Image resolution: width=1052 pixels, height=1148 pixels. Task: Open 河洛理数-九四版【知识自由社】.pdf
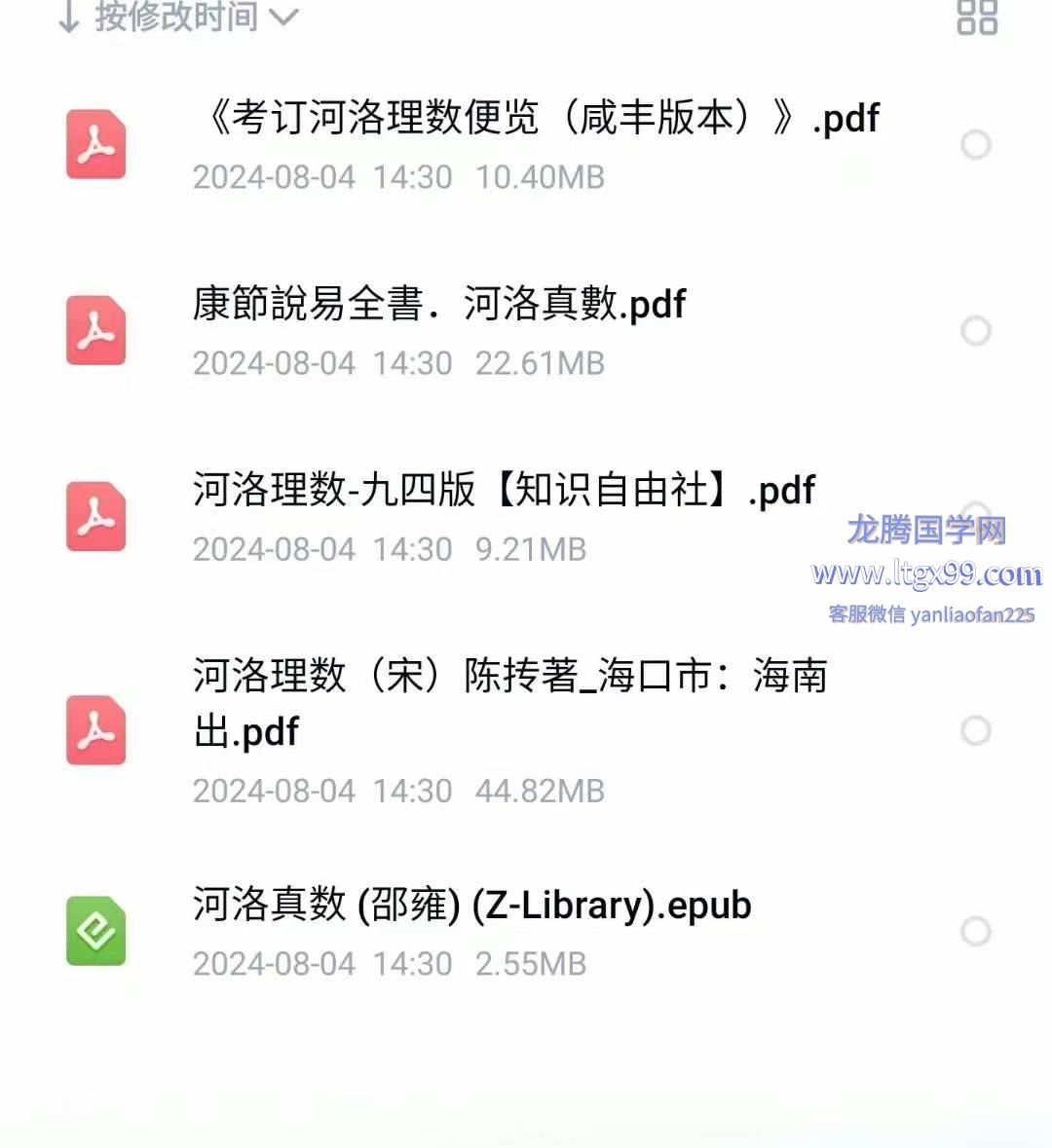point(503,491)
